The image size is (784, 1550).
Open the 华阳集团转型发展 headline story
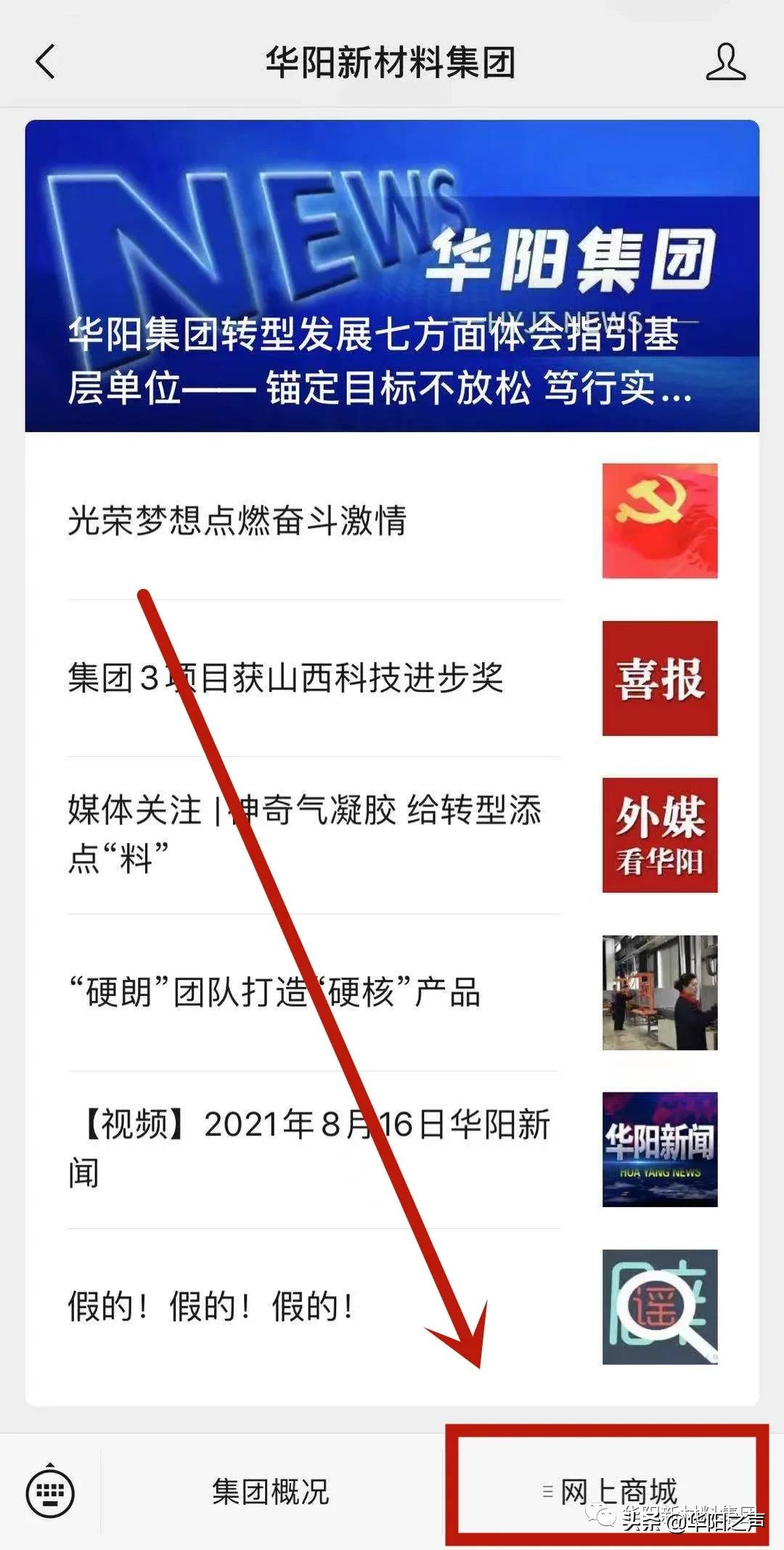pyautogui.click(x=392, y=276)
